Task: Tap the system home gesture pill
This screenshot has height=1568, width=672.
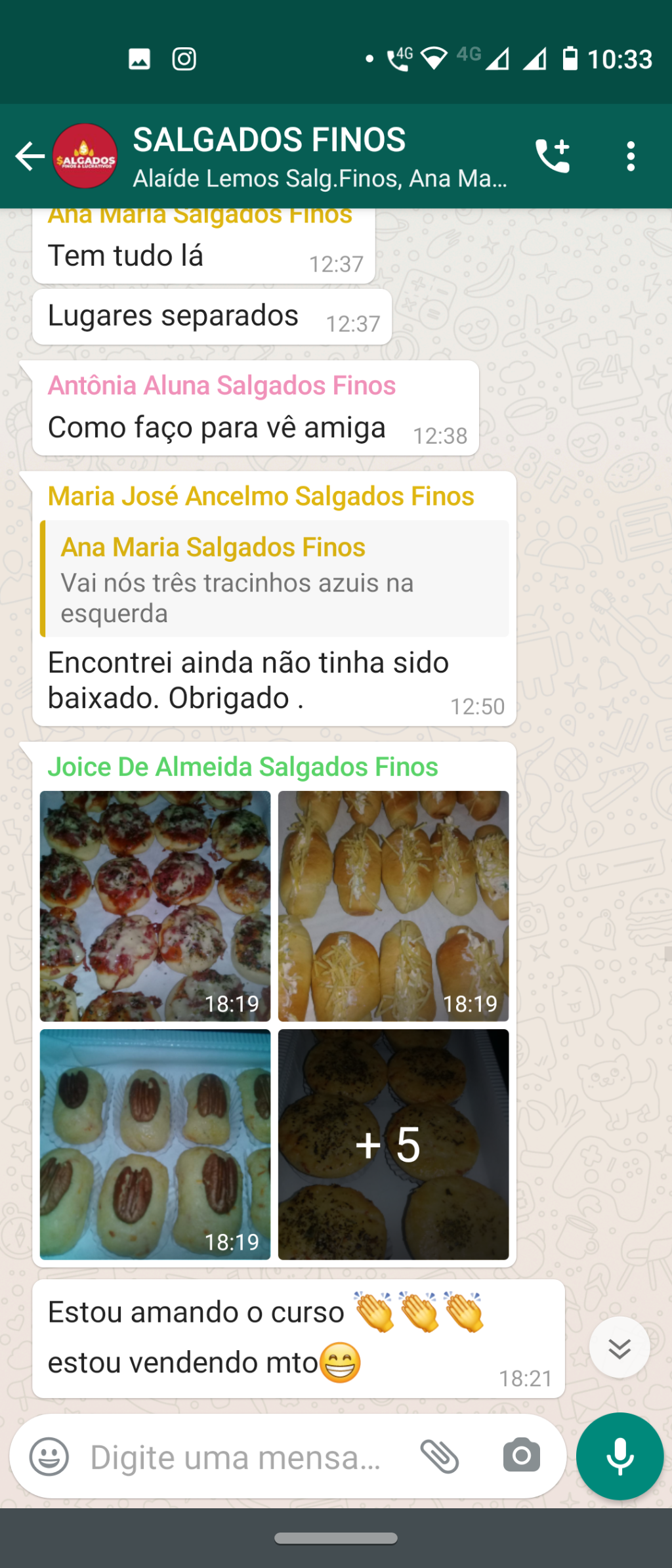Action: [336, 1538]
